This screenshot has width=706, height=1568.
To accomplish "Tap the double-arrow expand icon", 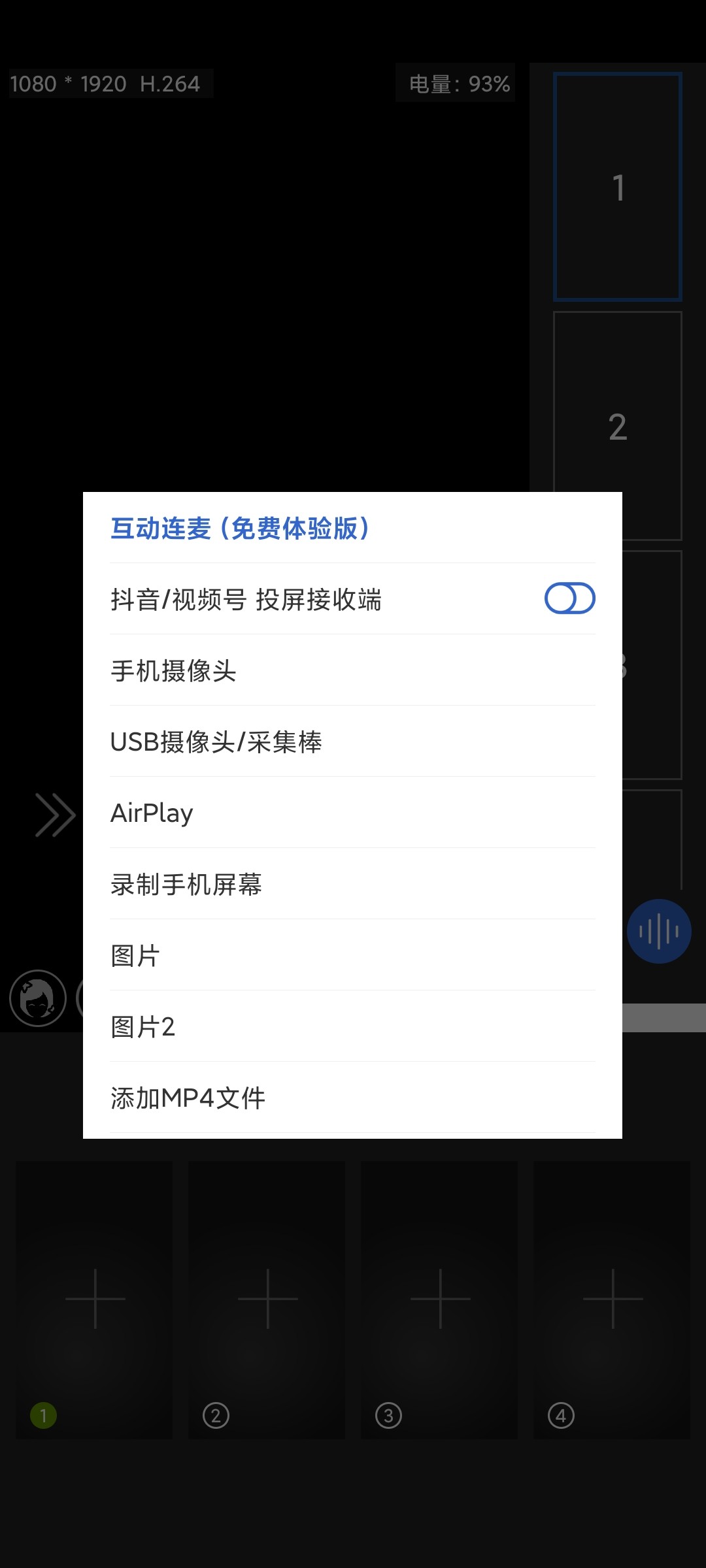I will [x=55, y=815].
